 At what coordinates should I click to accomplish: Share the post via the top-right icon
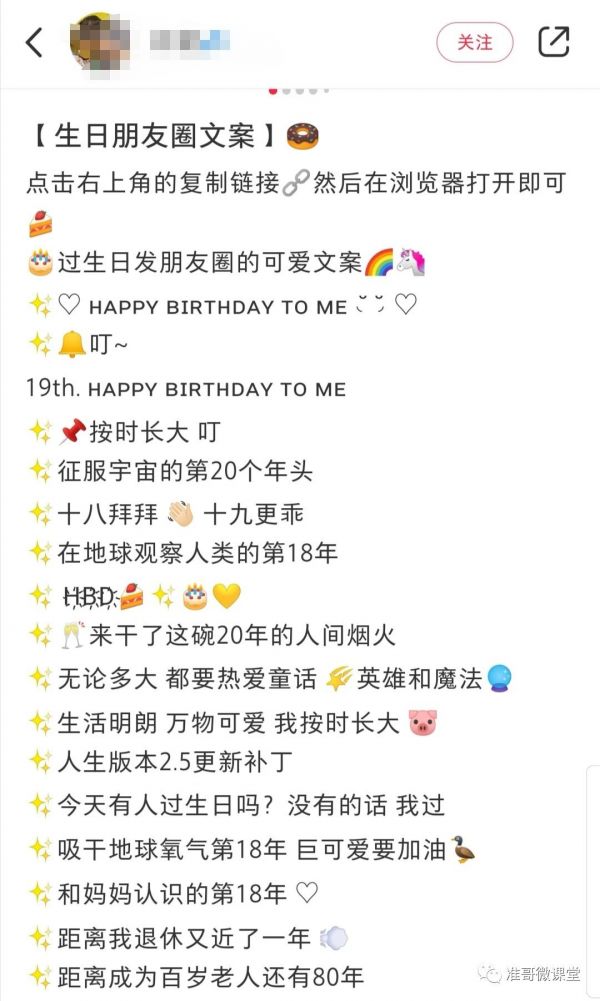[x=553, y=42]
